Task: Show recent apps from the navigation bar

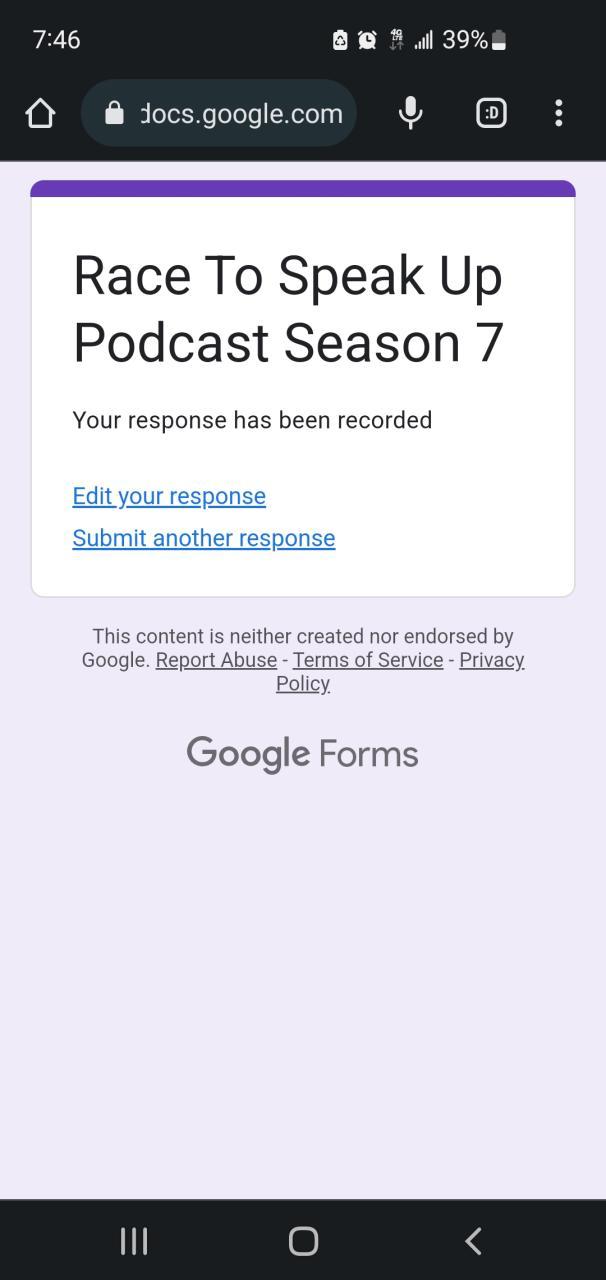Action: click(134, 1241)
